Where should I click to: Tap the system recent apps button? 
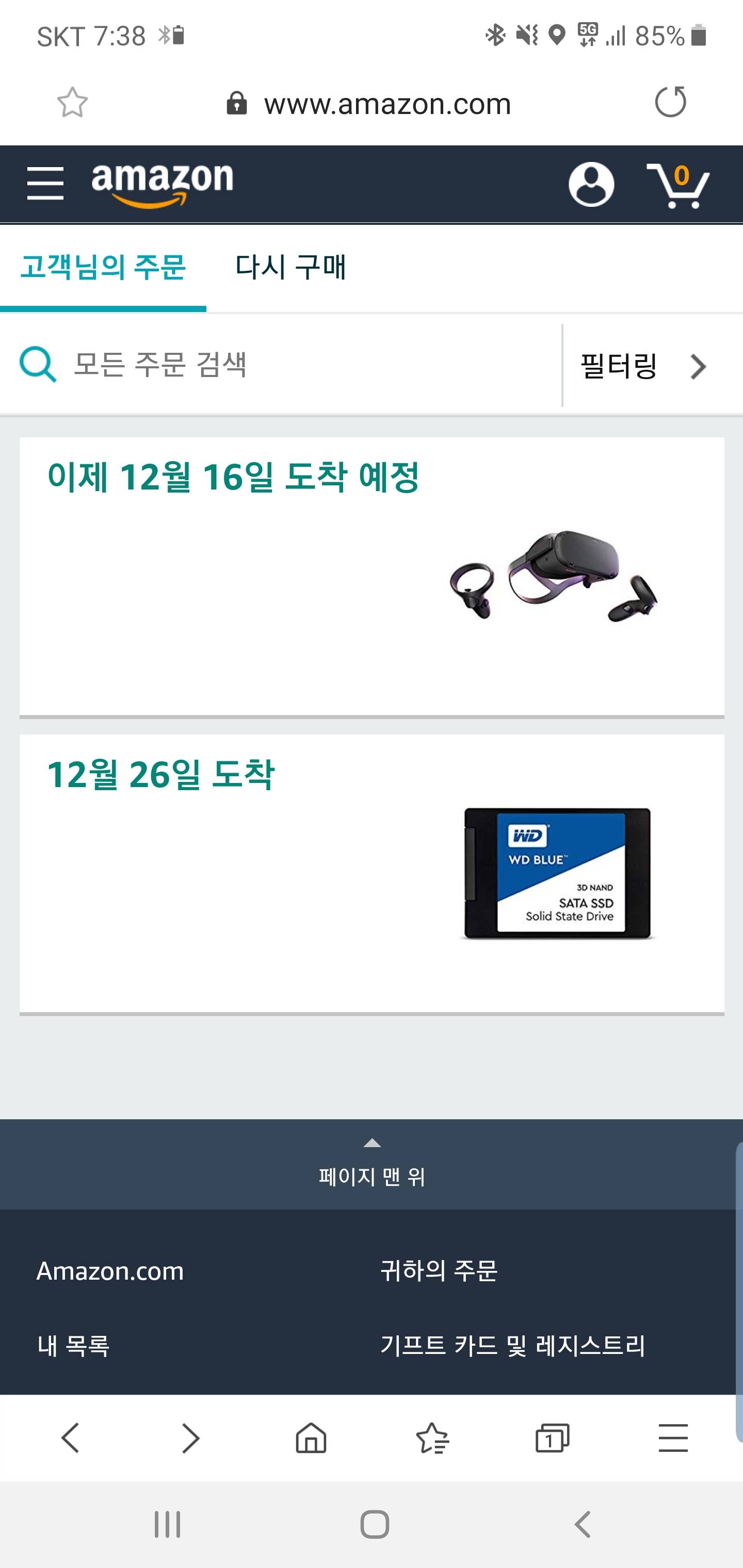click(x=167, y=1525)
